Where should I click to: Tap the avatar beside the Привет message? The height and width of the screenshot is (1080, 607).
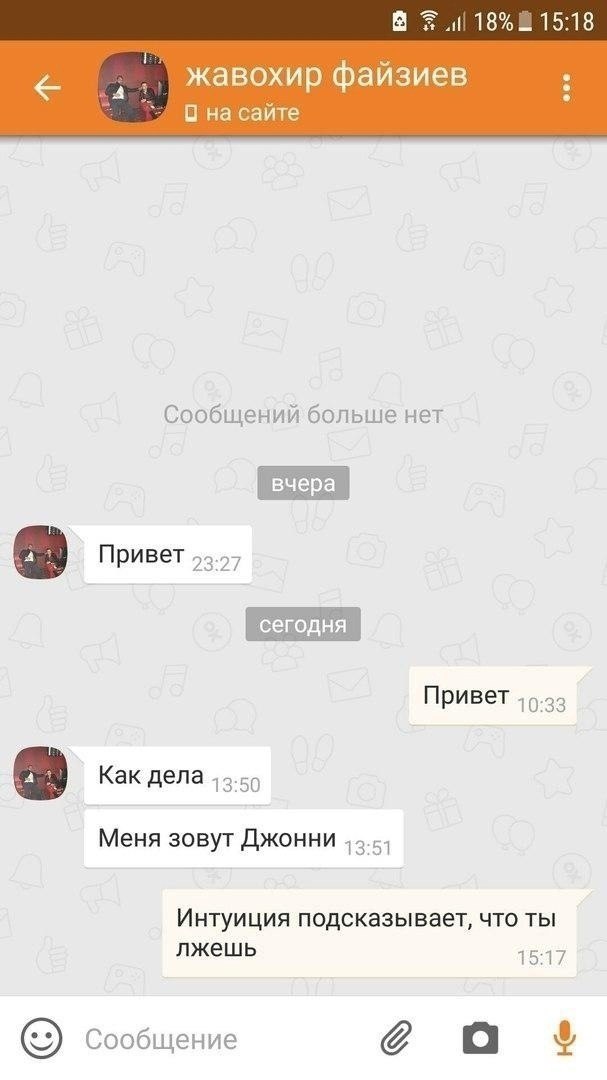40,552
